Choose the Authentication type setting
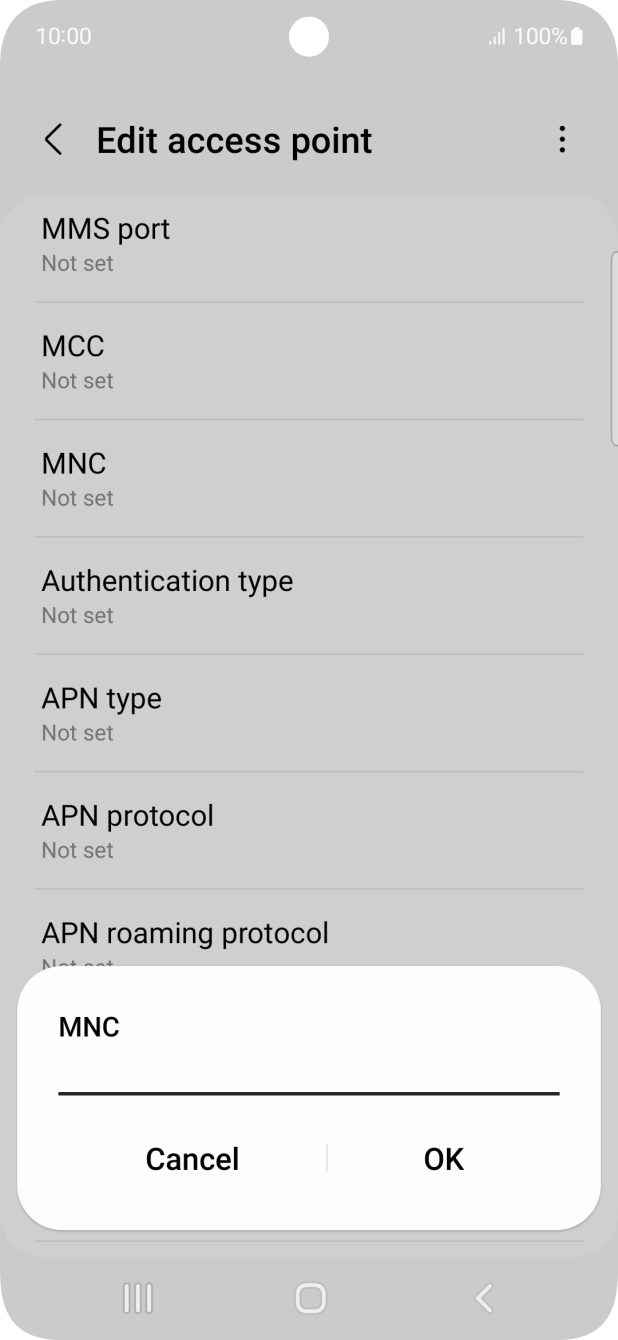Image resolution: width=618 pixels, height=1340 pixels. point(308,596)
